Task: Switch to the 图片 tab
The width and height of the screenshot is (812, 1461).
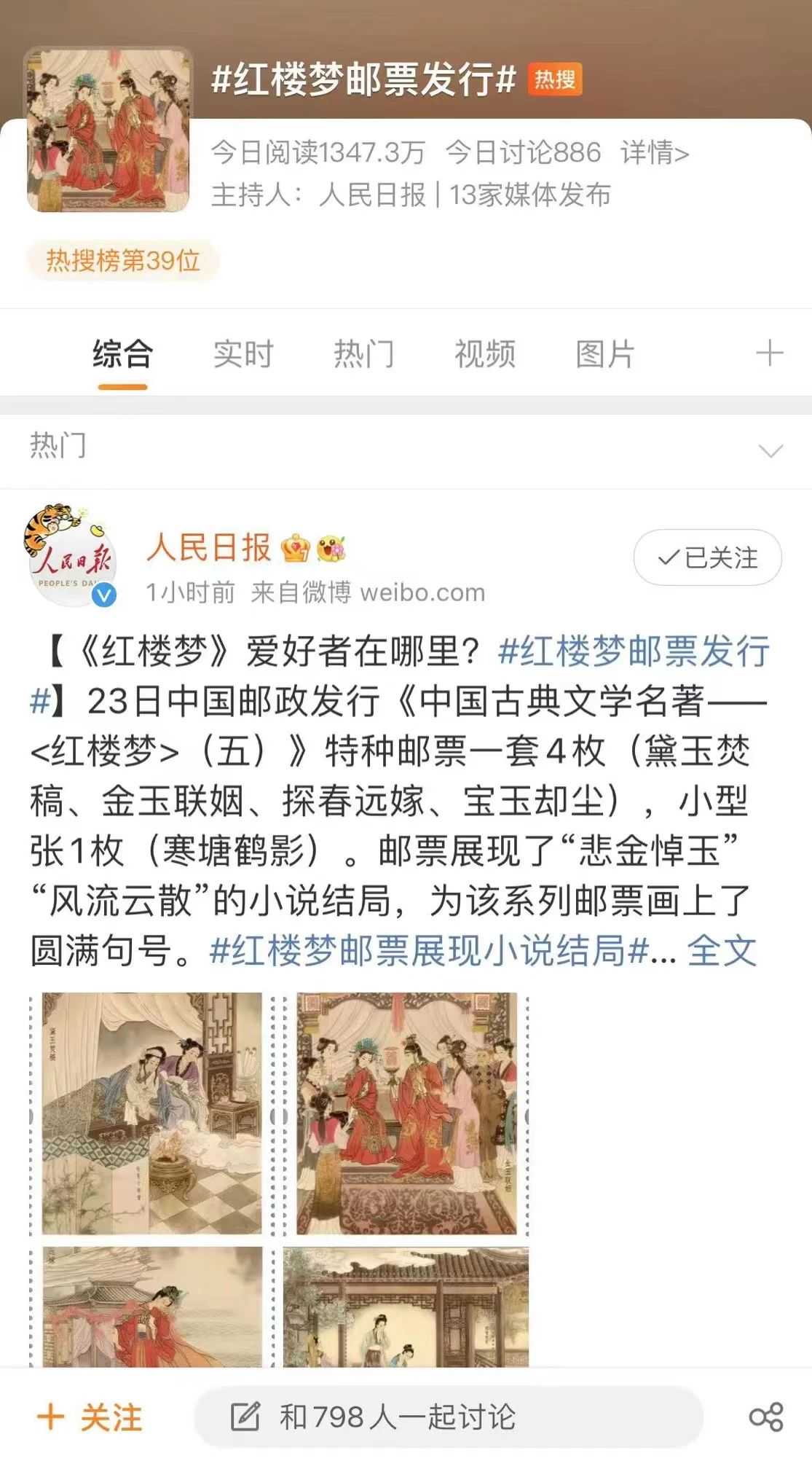Action: [x=605, y=355]
